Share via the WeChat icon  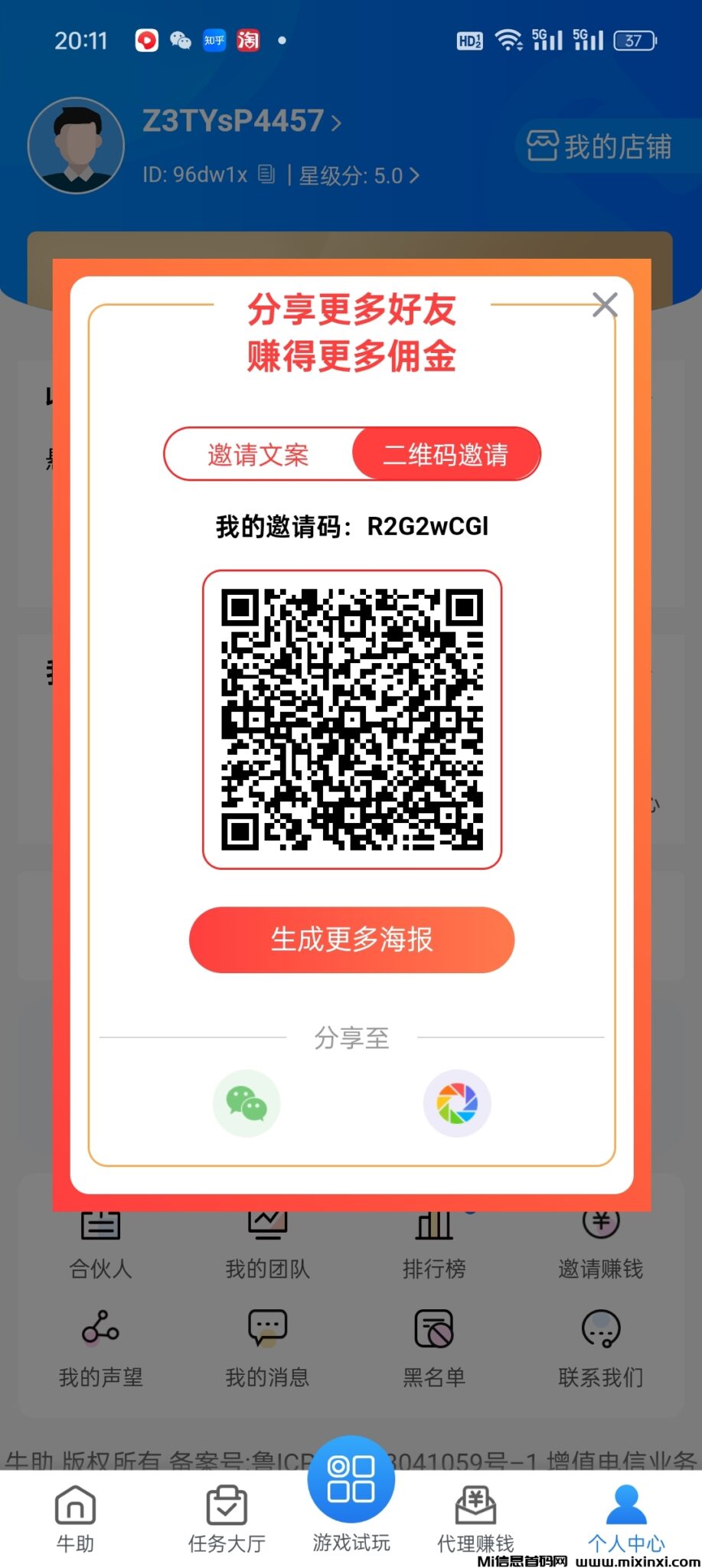[x=246, y=1103]
